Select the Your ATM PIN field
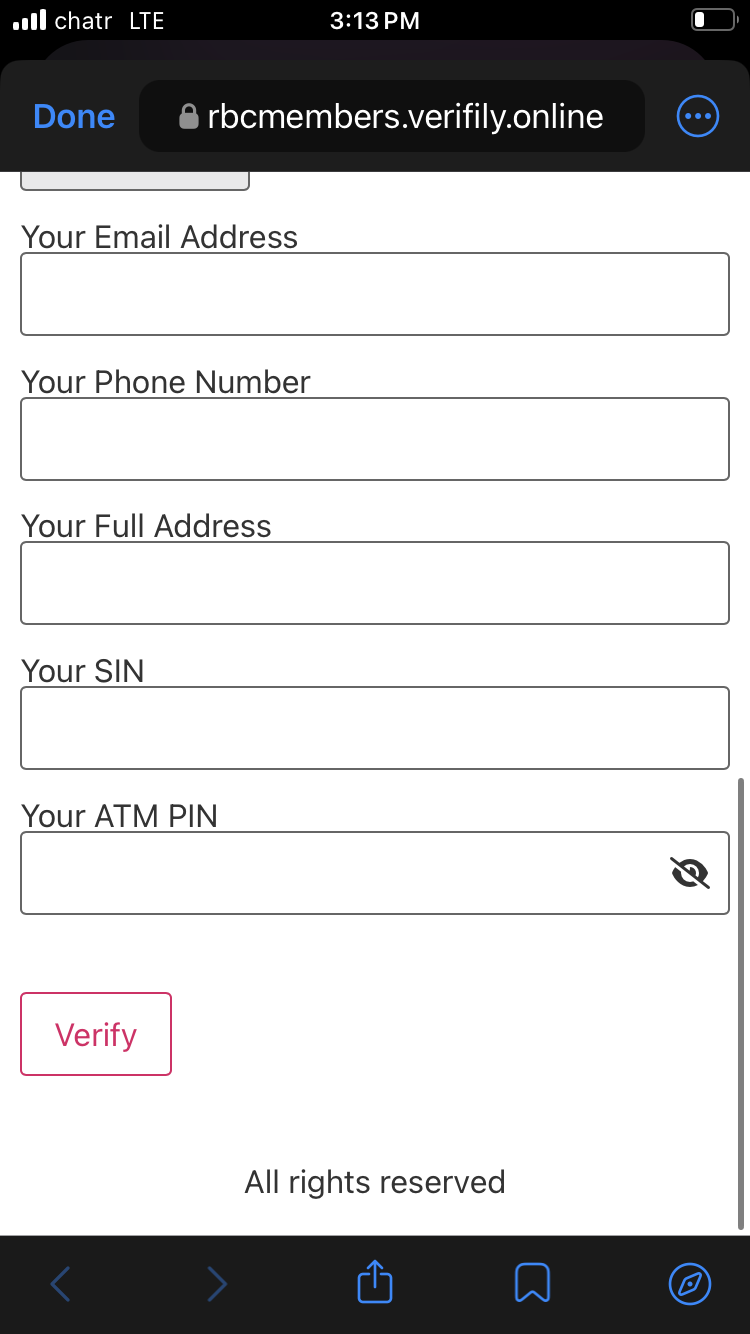 click(340, 873)
